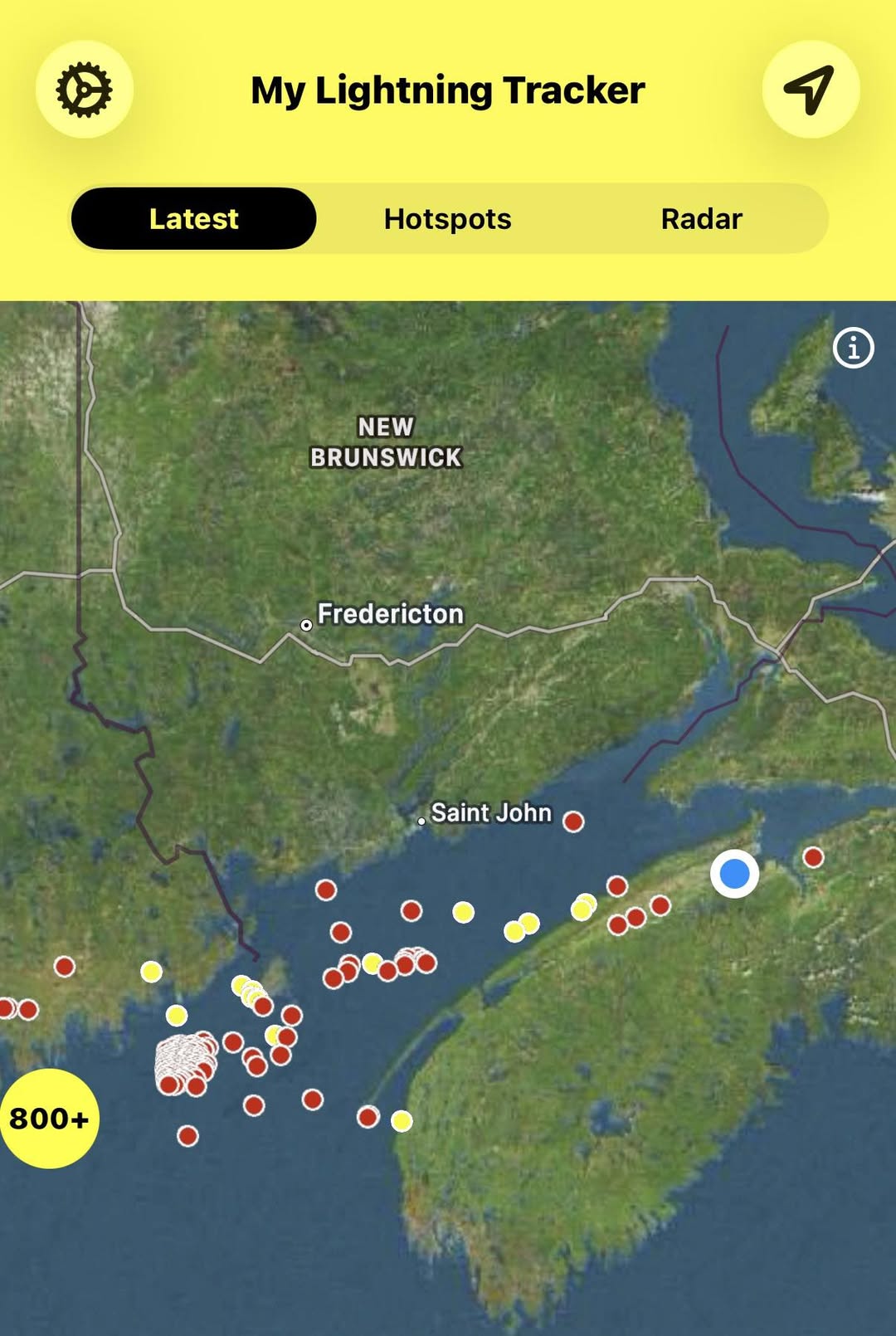Select the Latest tab
The height and width of the screenshot is (1336, 896).
pos(193,219)
